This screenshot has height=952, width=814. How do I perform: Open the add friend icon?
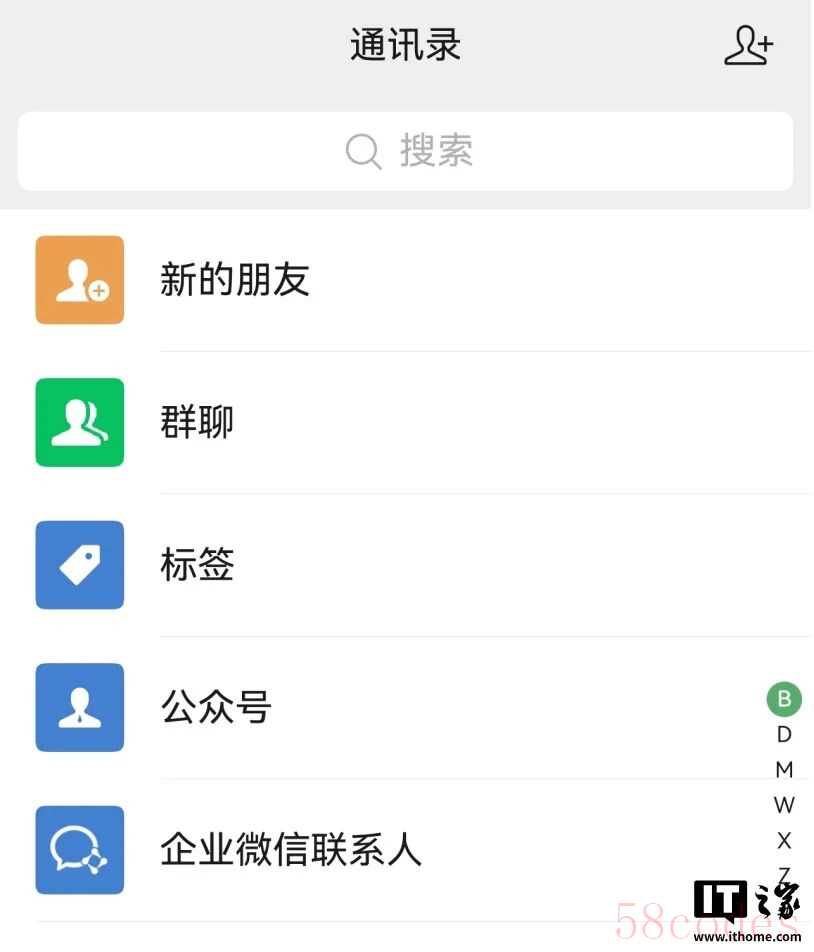tap(748, 46)
